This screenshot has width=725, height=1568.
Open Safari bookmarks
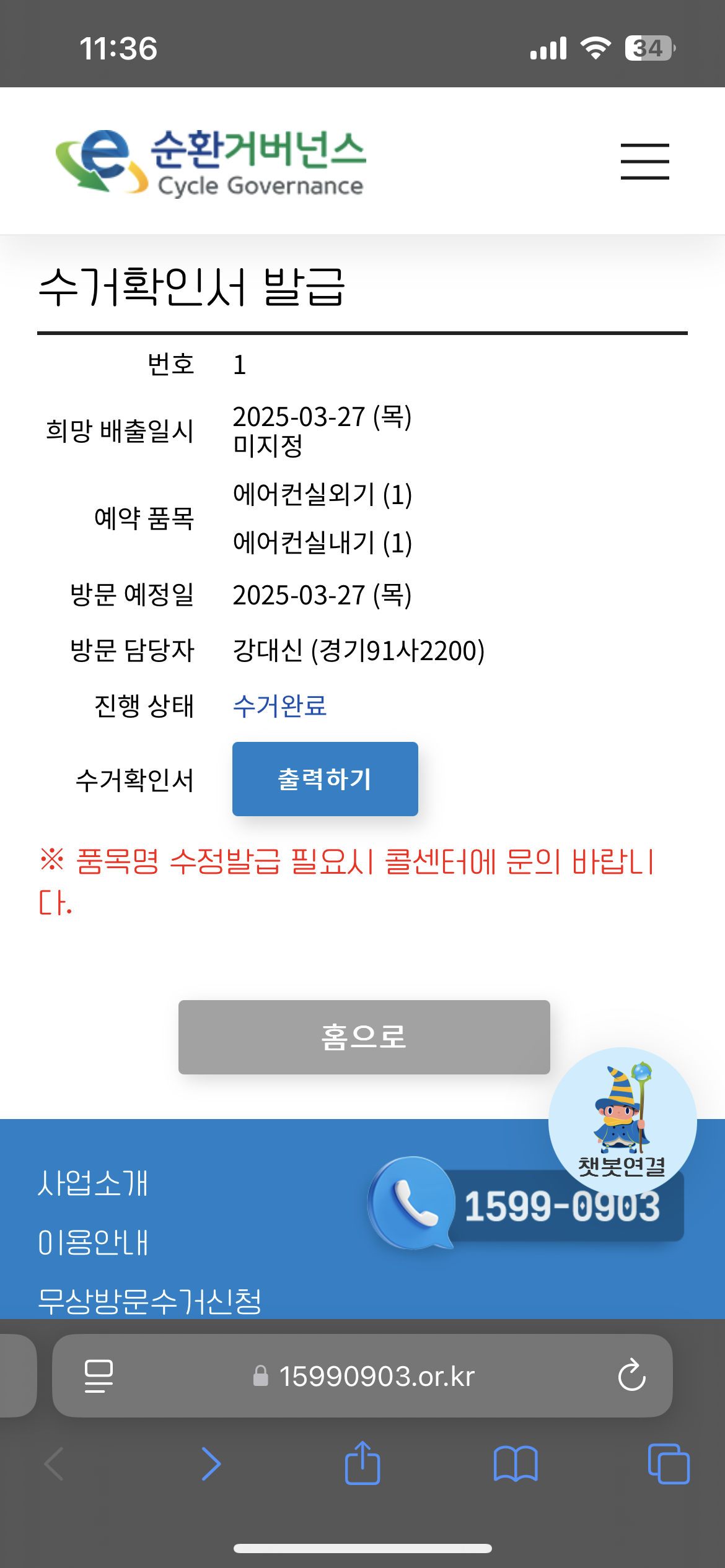click(515, 1464)
